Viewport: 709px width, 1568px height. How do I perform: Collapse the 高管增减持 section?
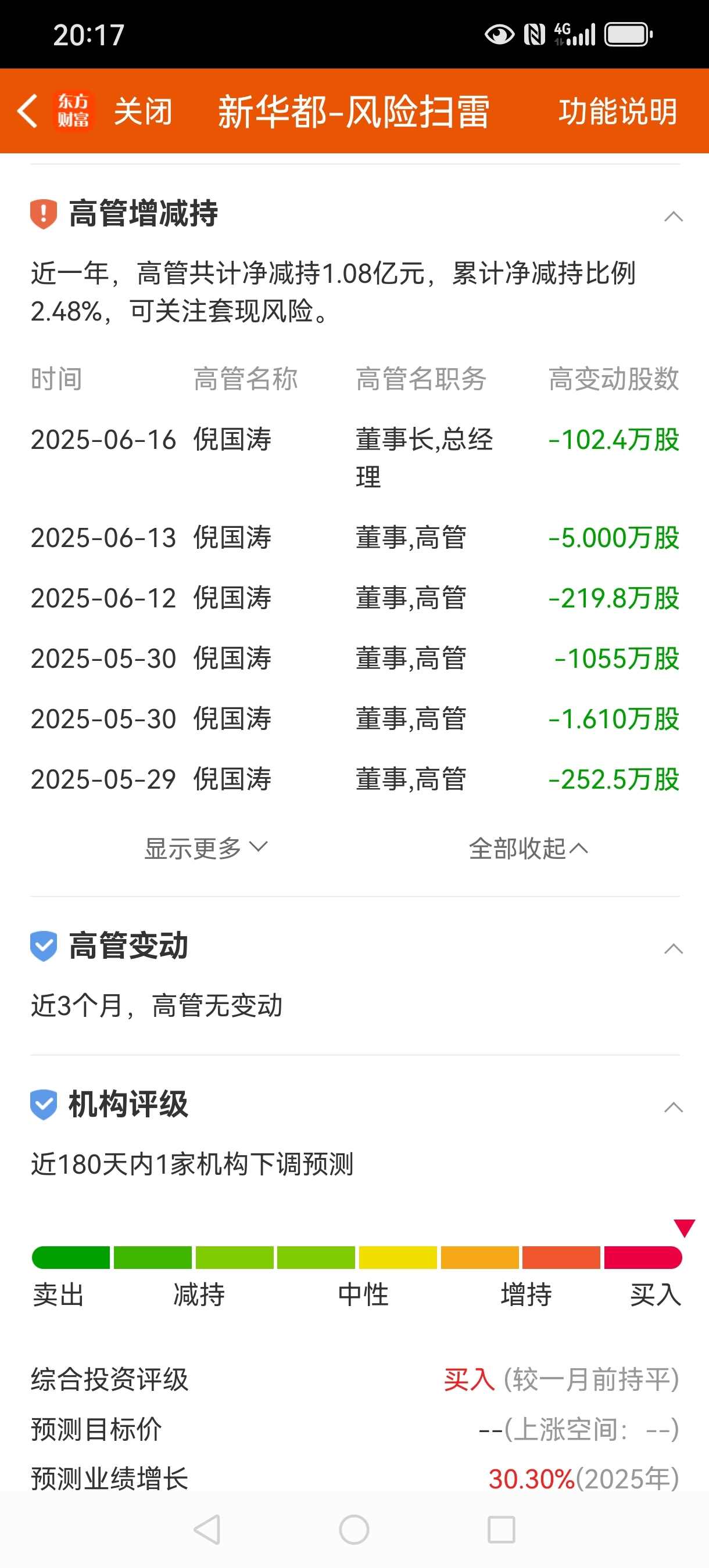pyautogui.click(x=673, y=216)
